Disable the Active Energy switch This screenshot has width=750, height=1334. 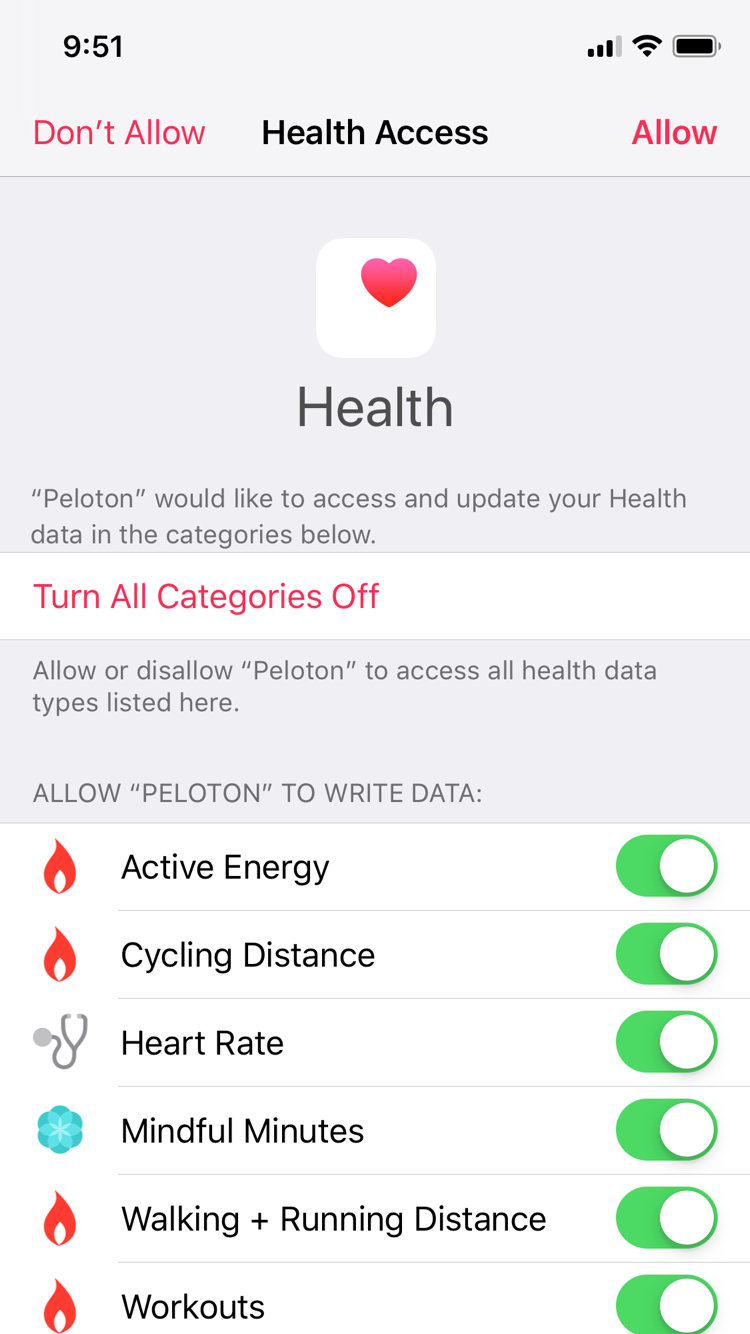pyautogui.click(x=666, y=866)
